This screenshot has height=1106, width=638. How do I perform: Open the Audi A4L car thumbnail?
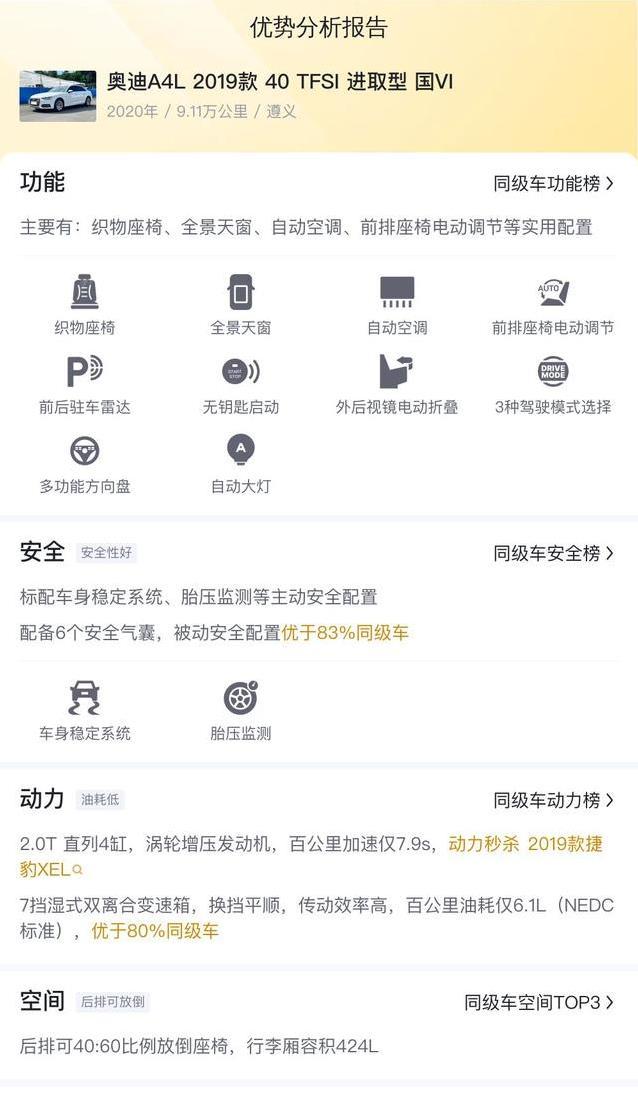point(58,96)
